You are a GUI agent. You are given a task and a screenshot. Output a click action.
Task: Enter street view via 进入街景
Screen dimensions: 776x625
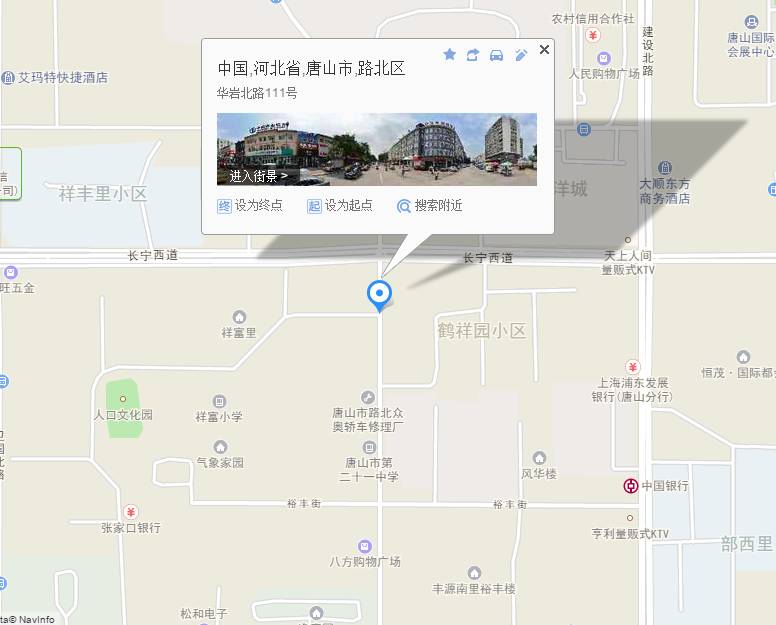pyautogui.click(x=258, y=175)
